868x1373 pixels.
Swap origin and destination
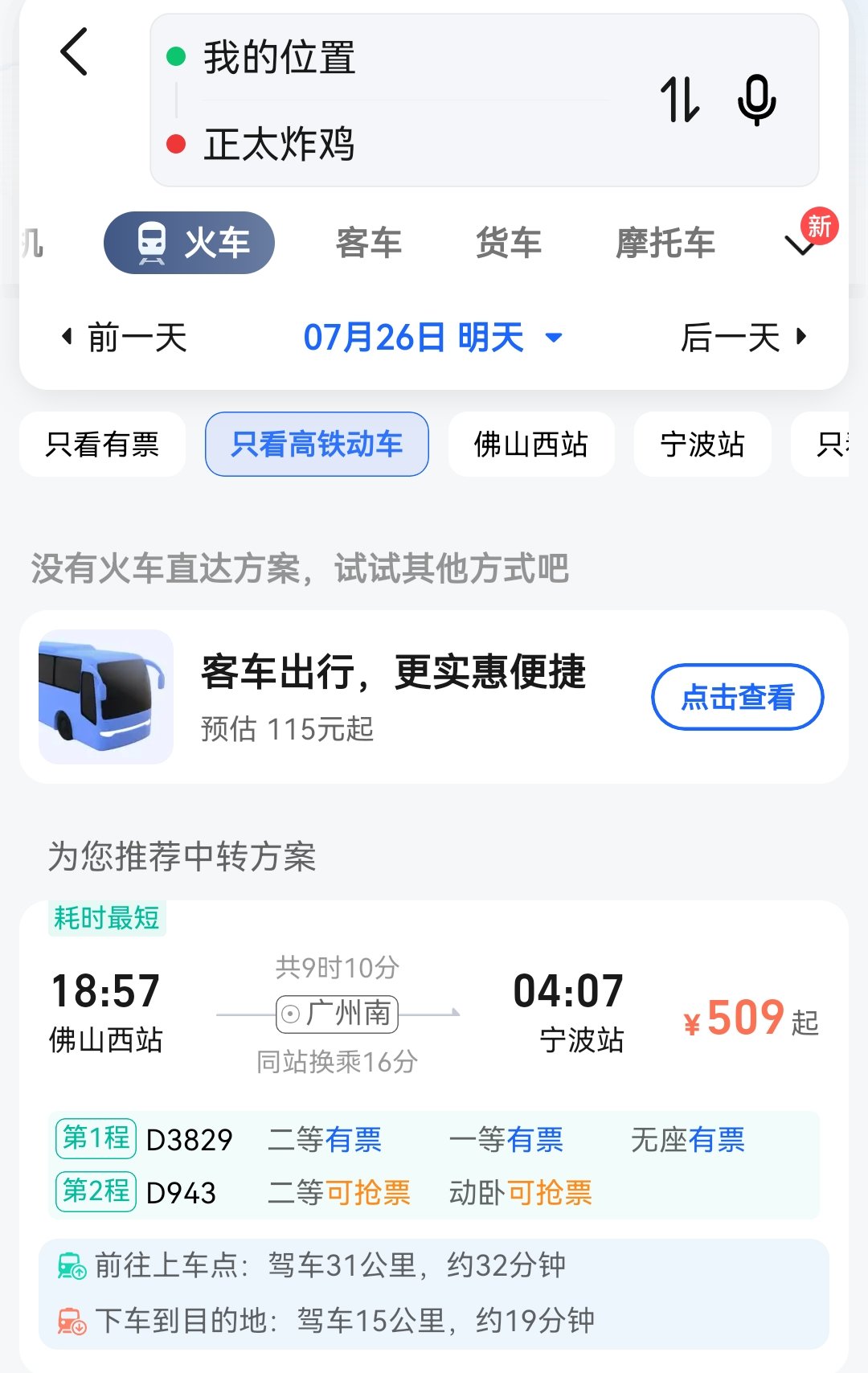(680, 100)
